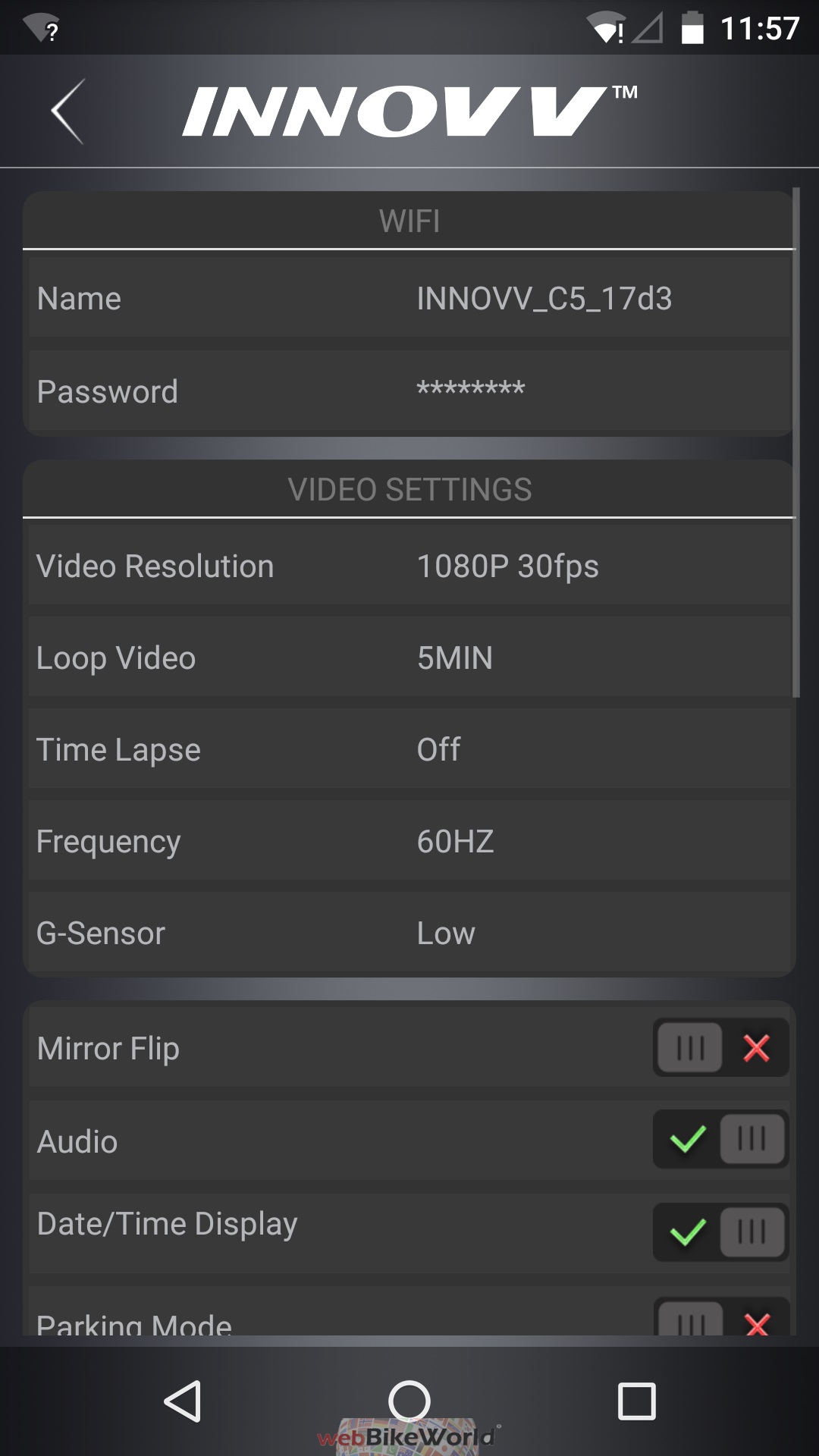Adjust the G-Sensor sensitivity
Image resolution: width=819 pixels, height=1456 pixels.
(x=409, y=933)
